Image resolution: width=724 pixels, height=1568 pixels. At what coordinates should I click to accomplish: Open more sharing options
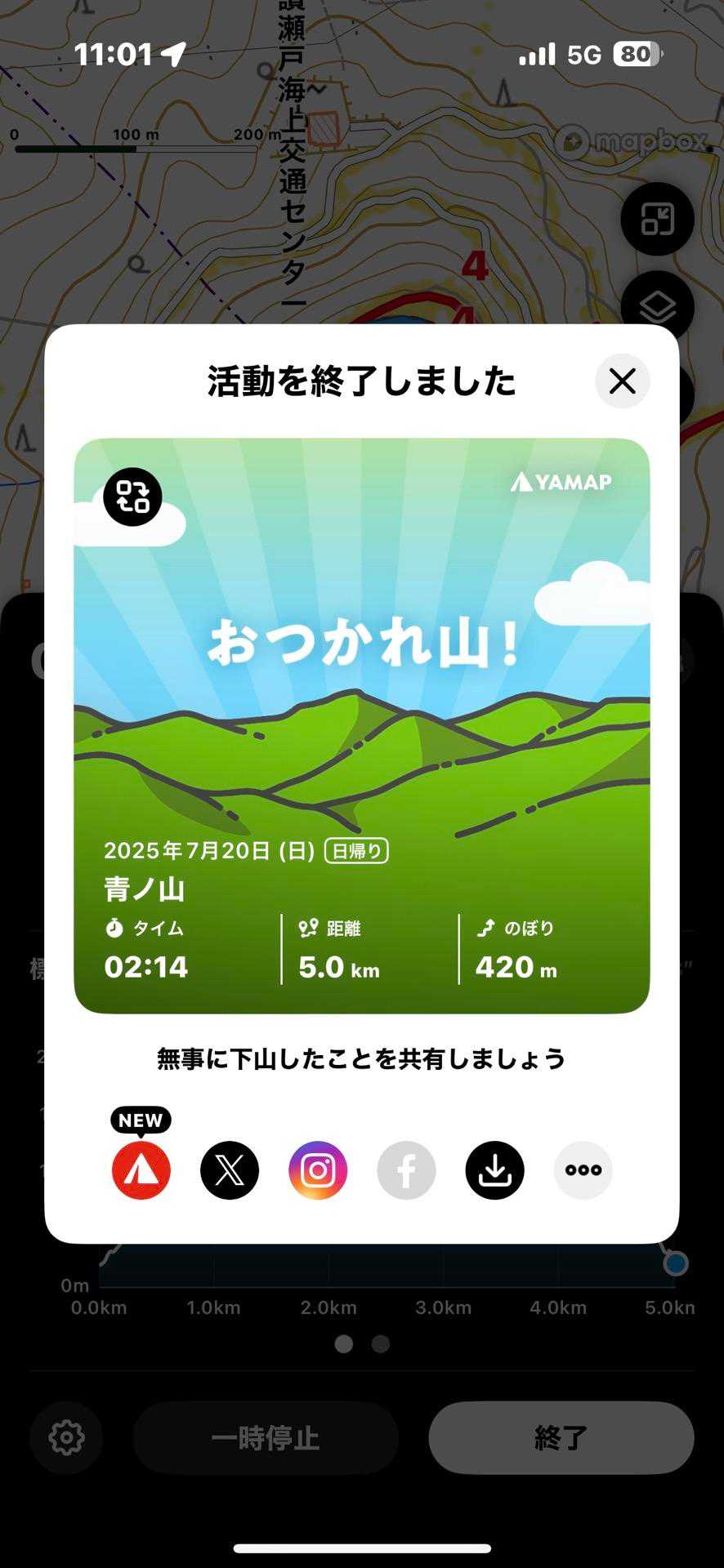(x=583, y=1170)
